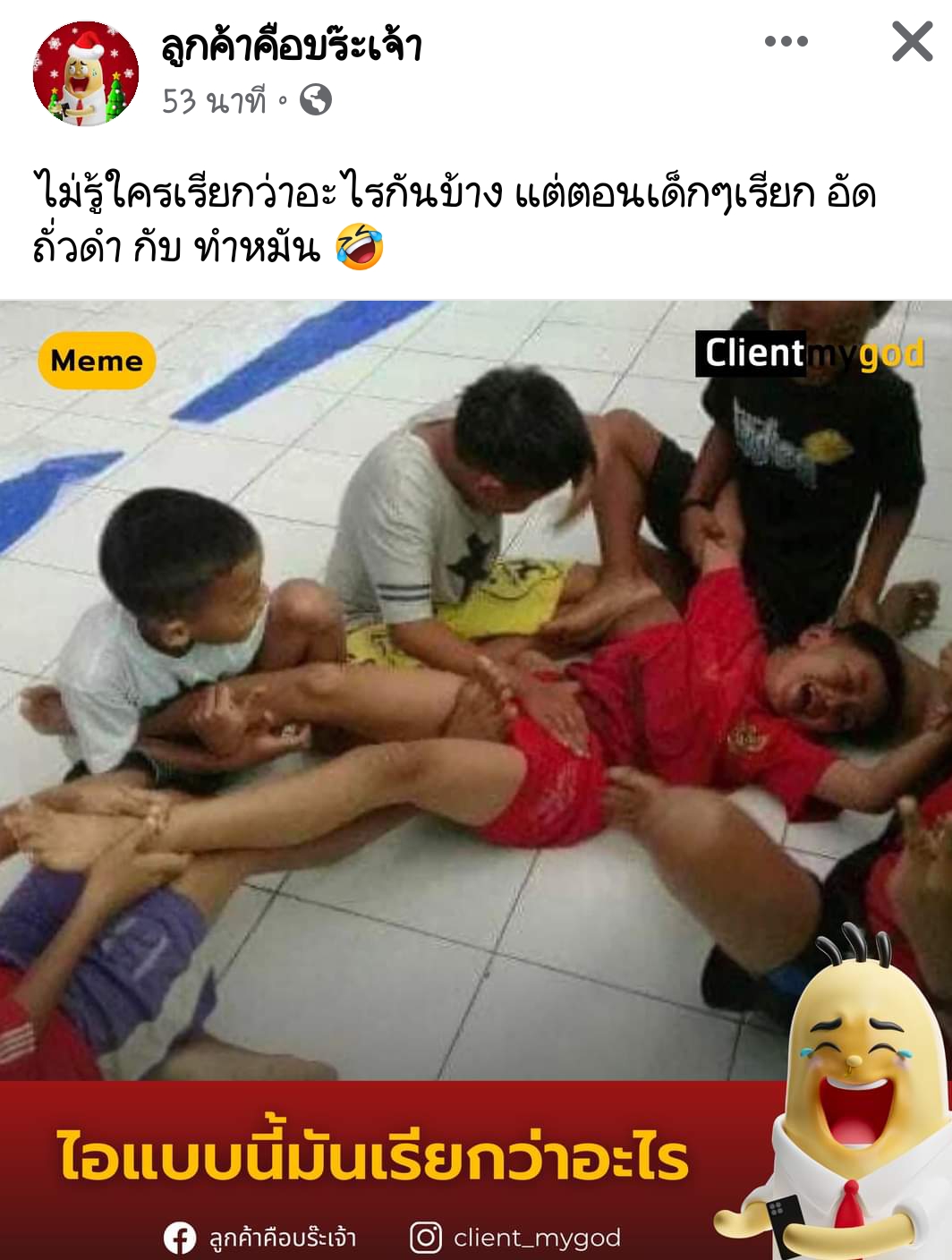Screen dimensions: 952x1260
Task: Open the ลูกค้าคือบร๊ะเจ้า page name
Action: coord(292,45)
